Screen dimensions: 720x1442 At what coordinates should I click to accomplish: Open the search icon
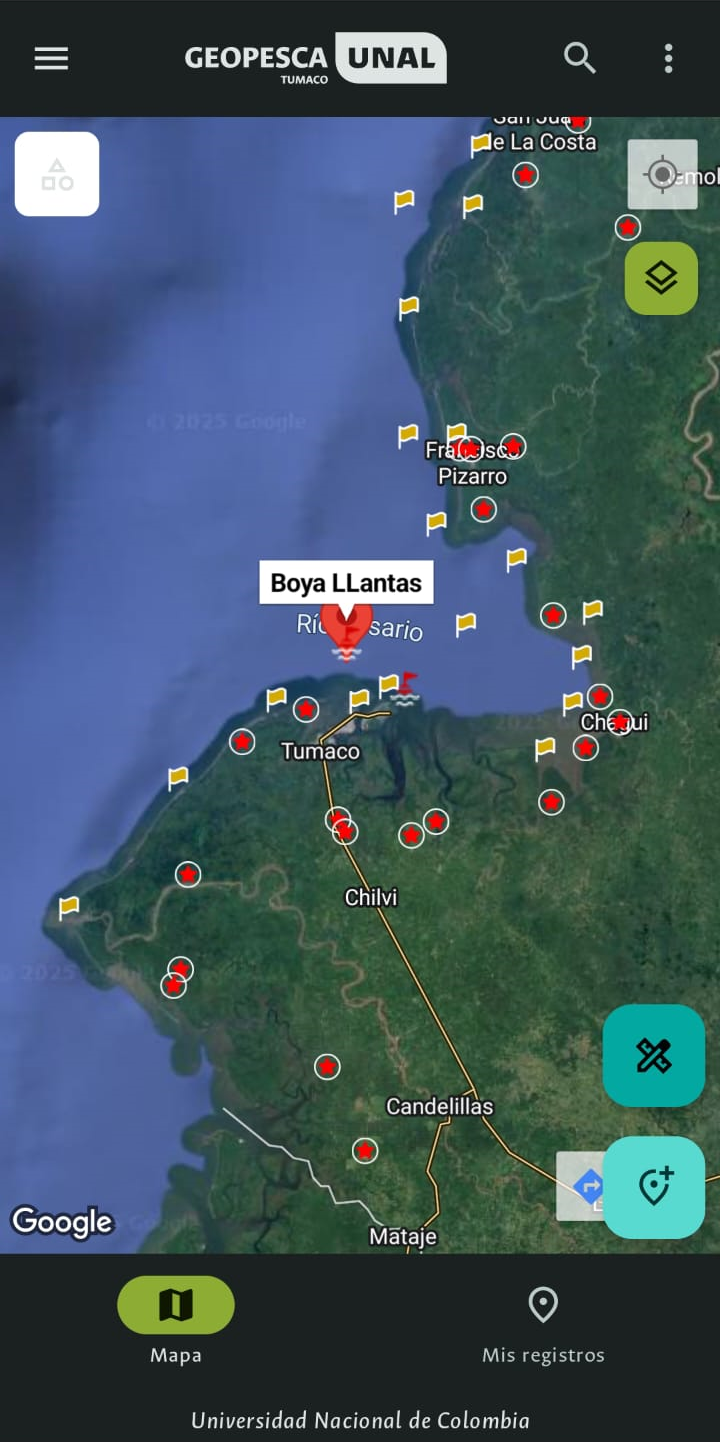click(579, 59)
